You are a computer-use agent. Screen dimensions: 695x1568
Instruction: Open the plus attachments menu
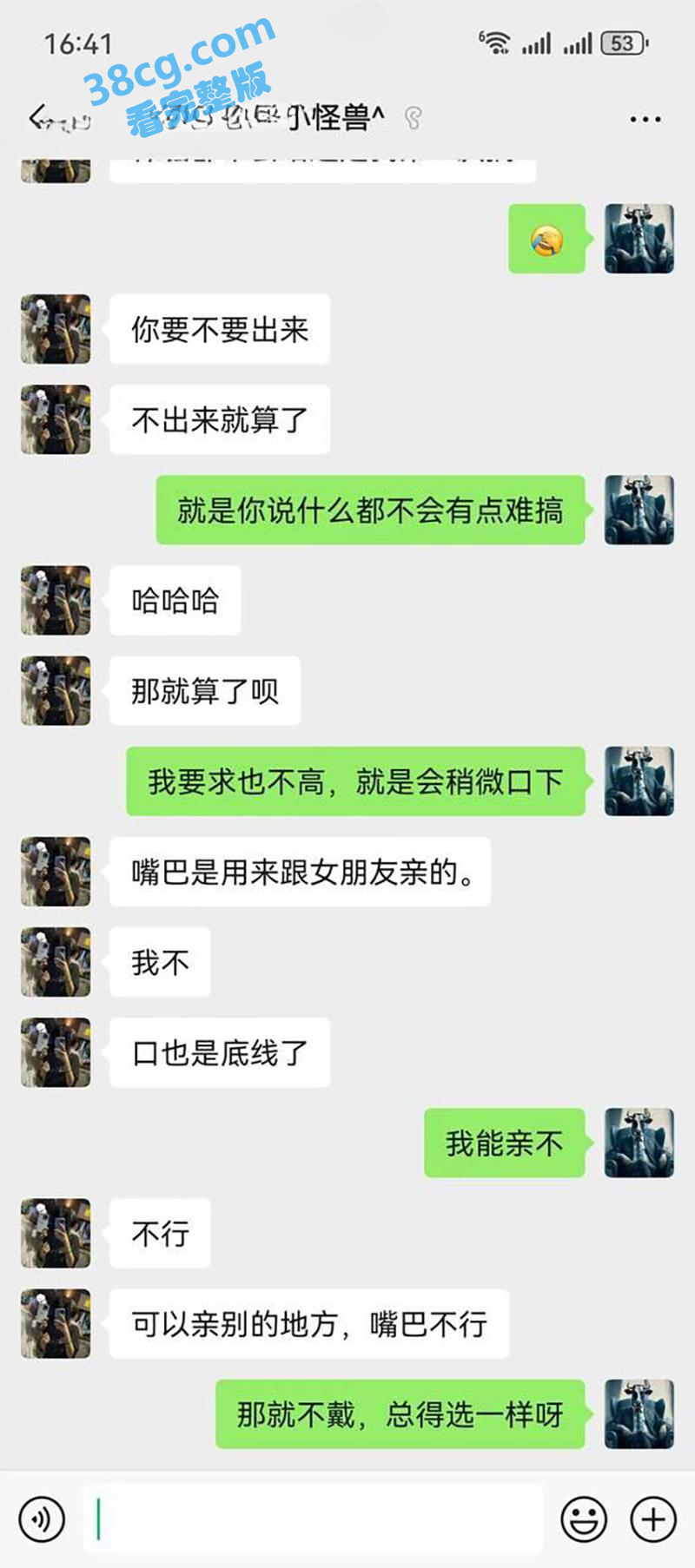[653, 1519]
